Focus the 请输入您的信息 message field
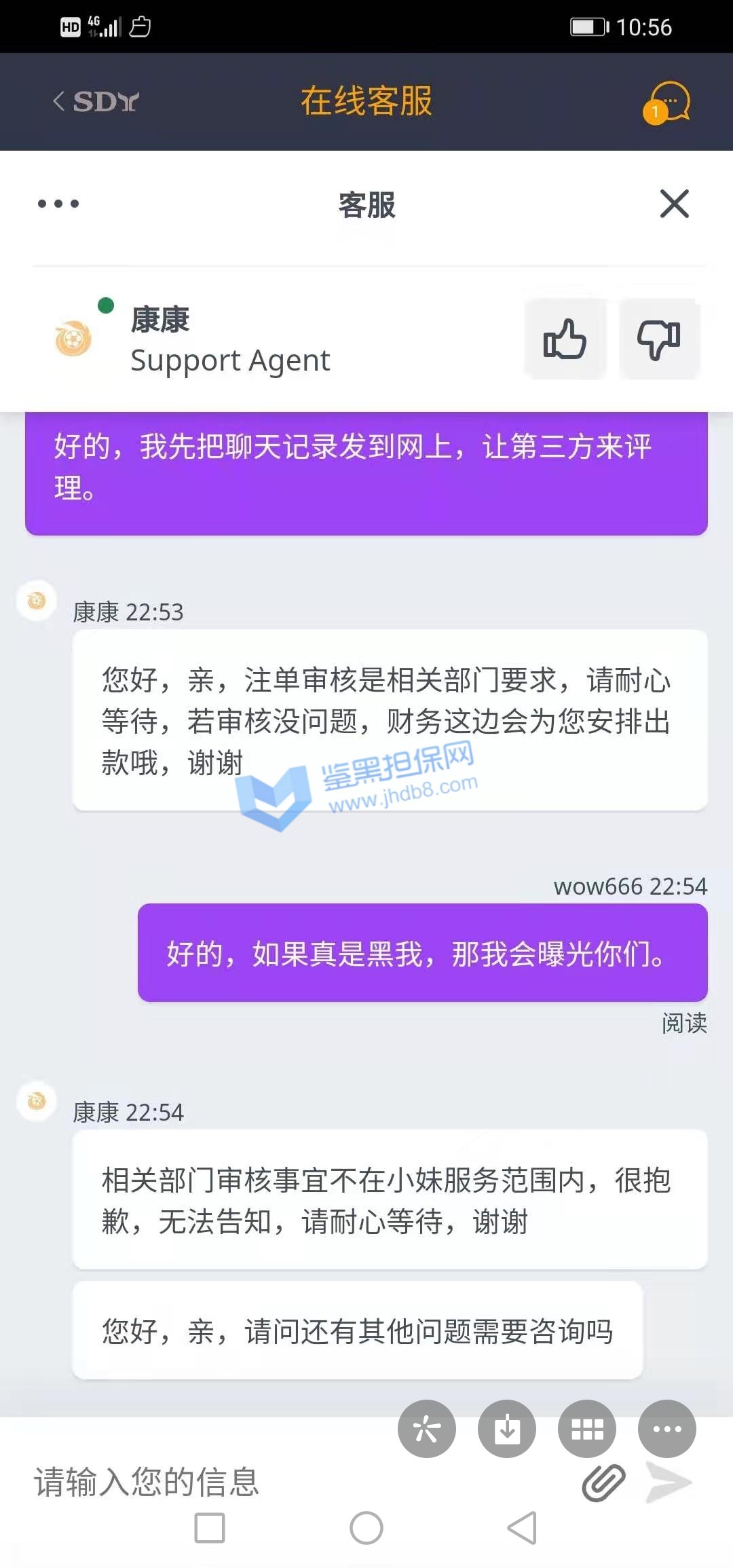This screenshot has height=1568, width=733. click(x=271, y=1481)
